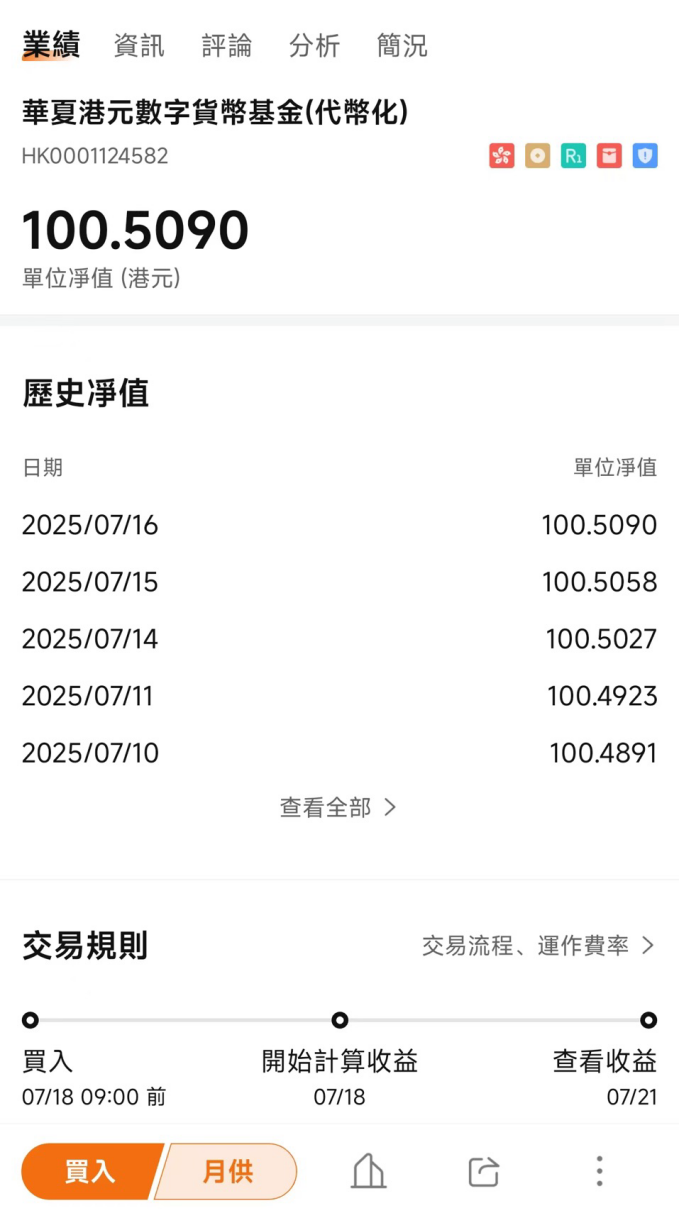Open the building icon in bottom bar

pos(368,1171)
